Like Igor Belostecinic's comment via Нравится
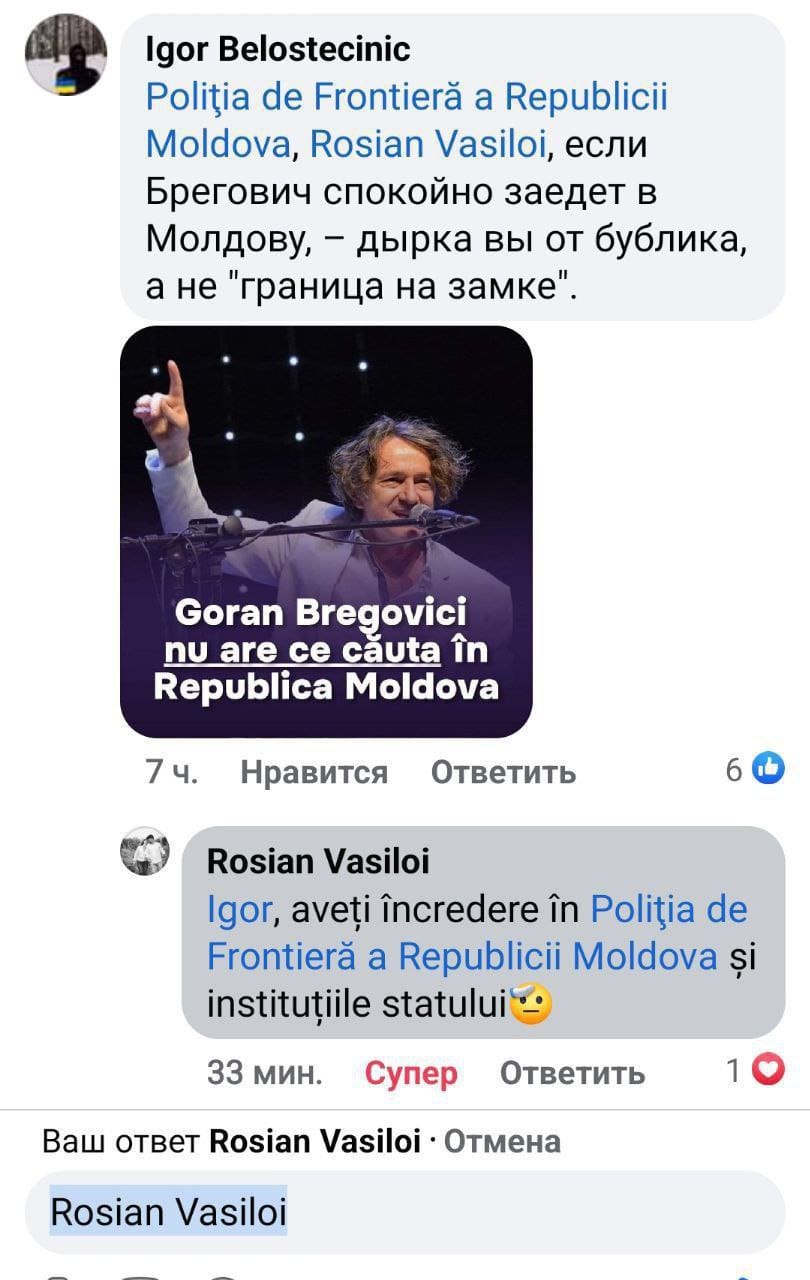 click(314, 772)
